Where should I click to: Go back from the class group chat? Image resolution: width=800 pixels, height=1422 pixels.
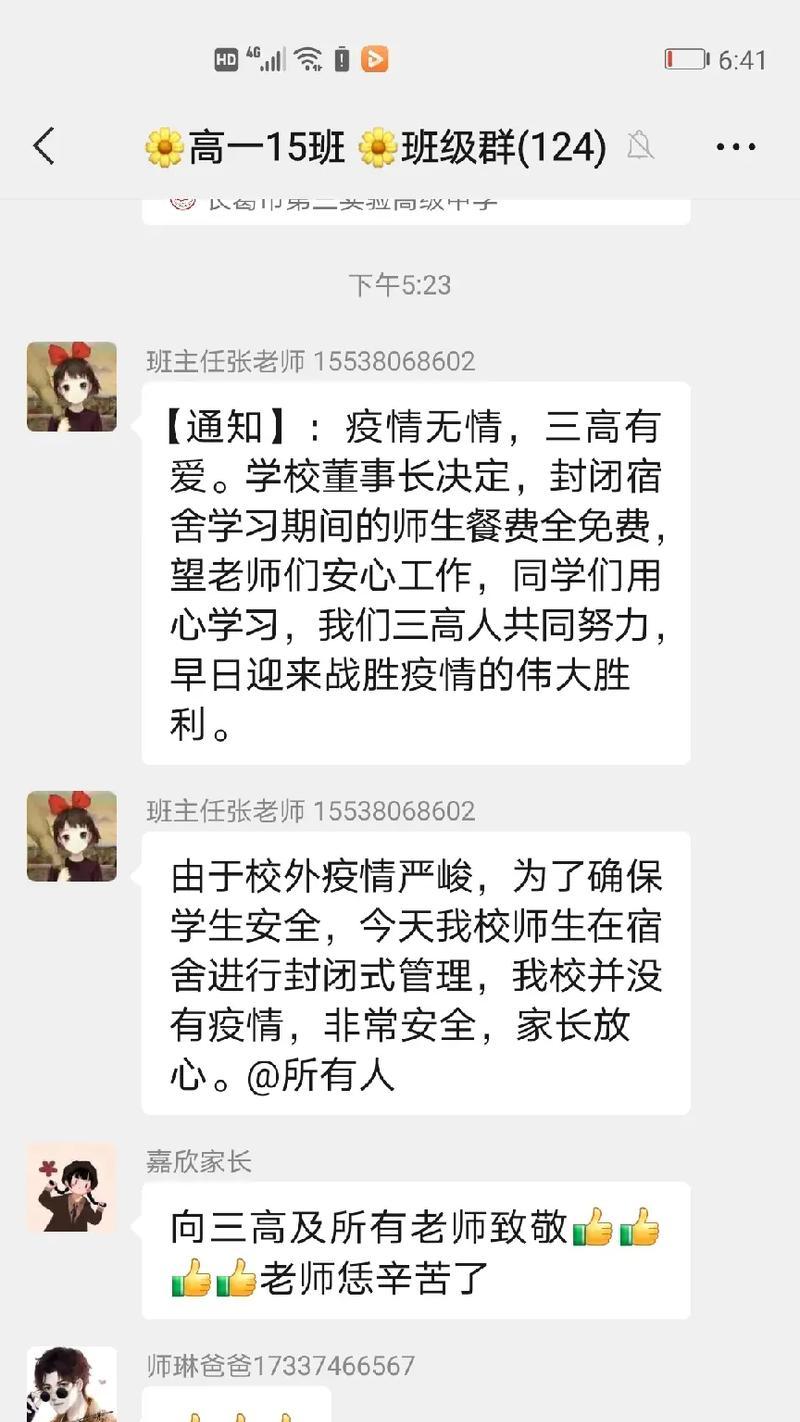[44, 147]
